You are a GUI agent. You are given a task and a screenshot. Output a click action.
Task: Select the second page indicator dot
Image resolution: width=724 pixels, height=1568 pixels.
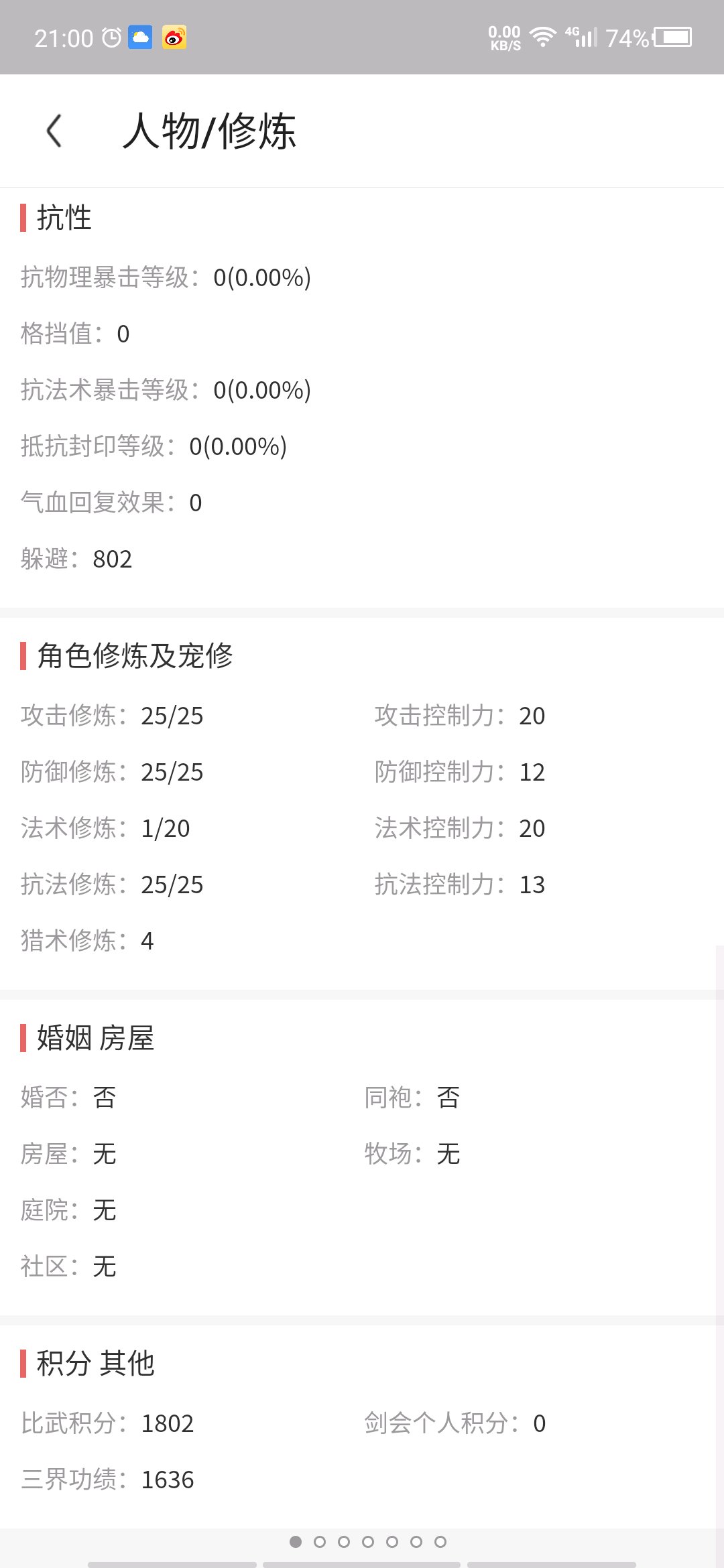(320, 1542)
